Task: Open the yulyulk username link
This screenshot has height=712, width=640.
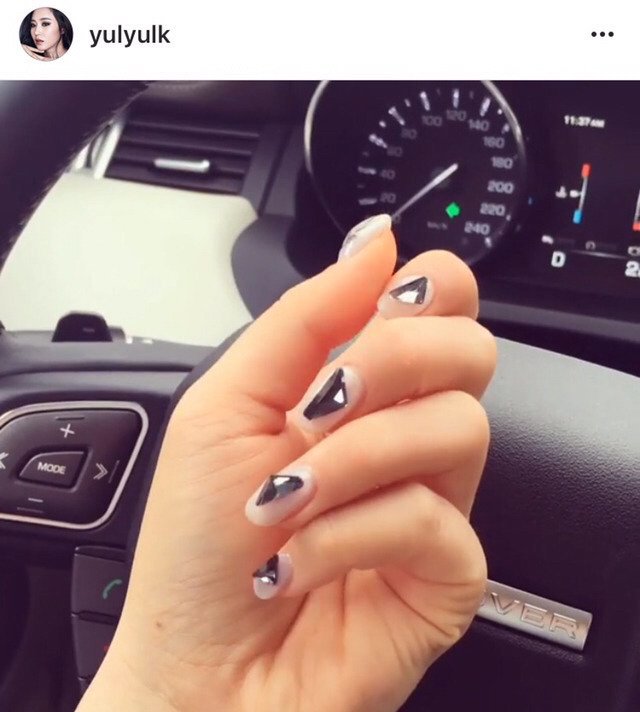Action: (129, 35)
